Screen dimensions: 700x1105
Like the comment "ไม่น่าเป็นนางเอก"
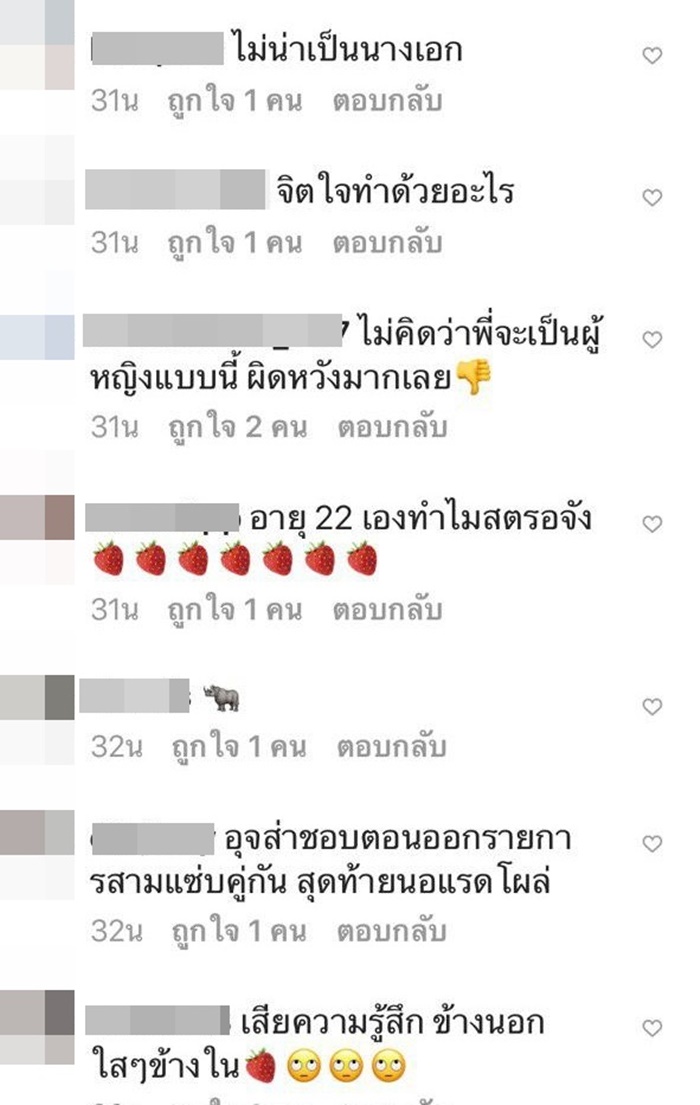652,57
